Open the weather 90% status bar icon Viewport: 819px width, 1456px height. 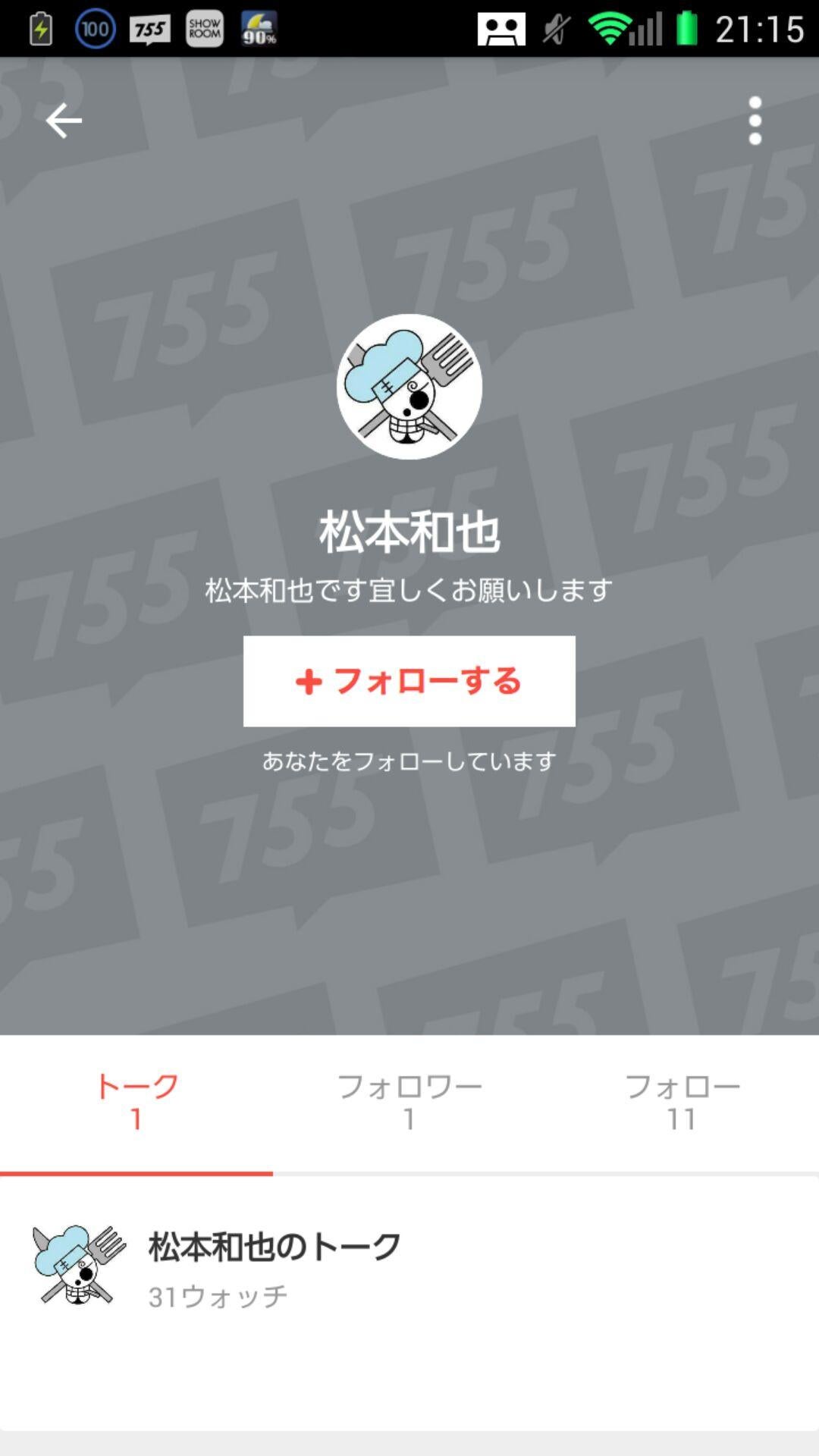click(x=258, y=29)
